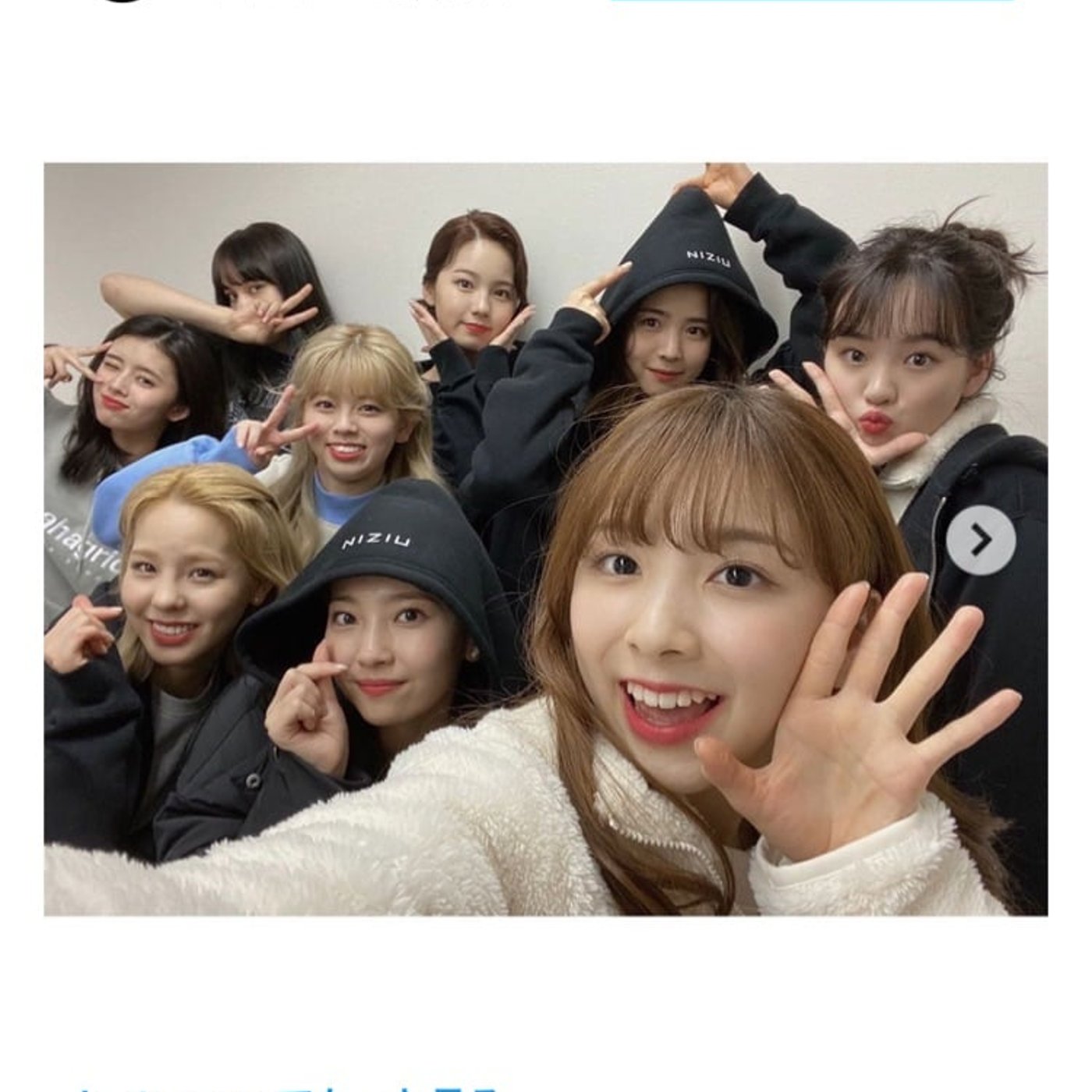The width and height of the screenshot is (1092, 1092).
Task: Go to the next photo in carousel
Action: point(980,540)
